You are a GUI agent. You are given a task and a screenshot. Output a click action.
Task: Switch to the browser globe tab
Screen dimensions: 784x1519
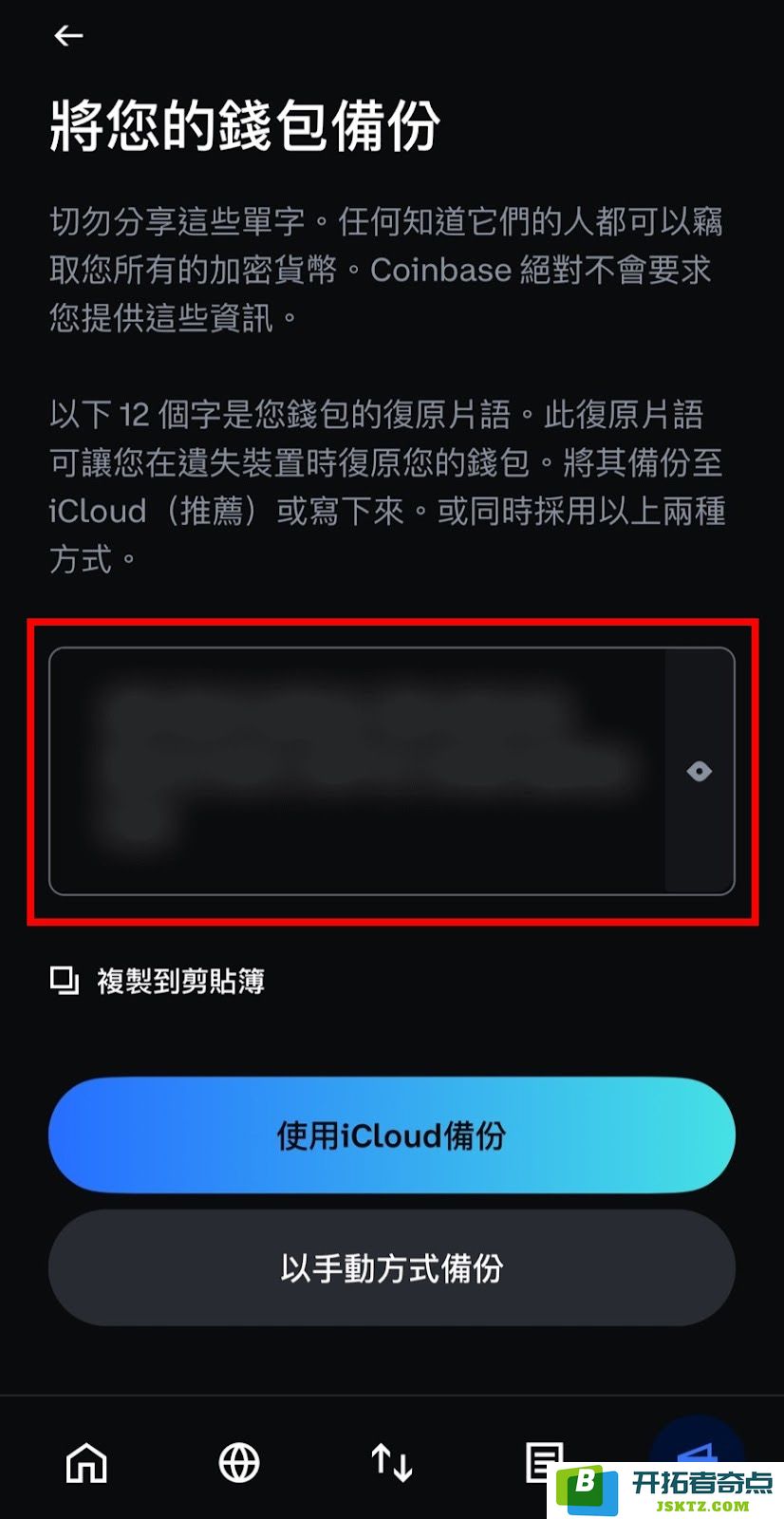click(239, 1462)
